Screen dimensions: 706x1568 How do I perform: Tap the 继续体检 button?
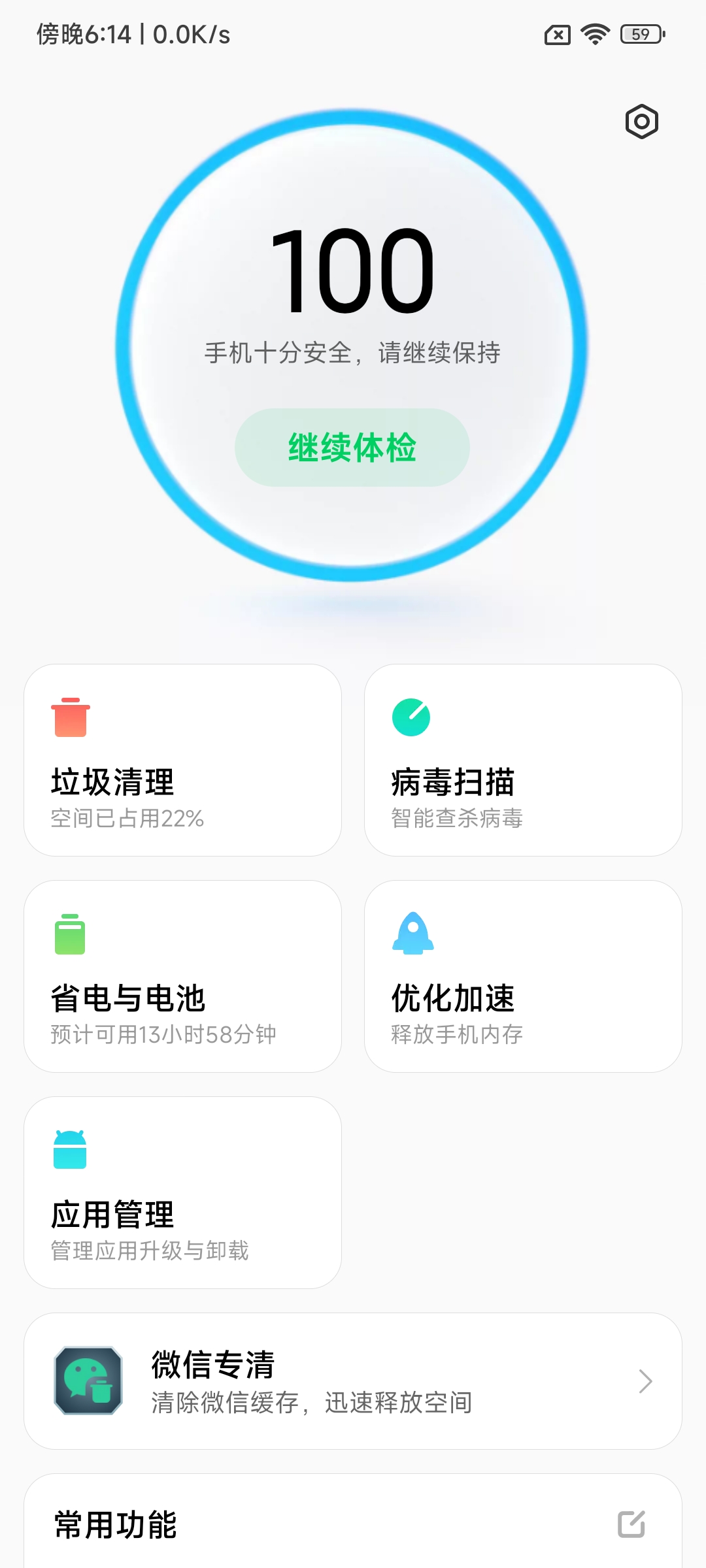[352, 448]
